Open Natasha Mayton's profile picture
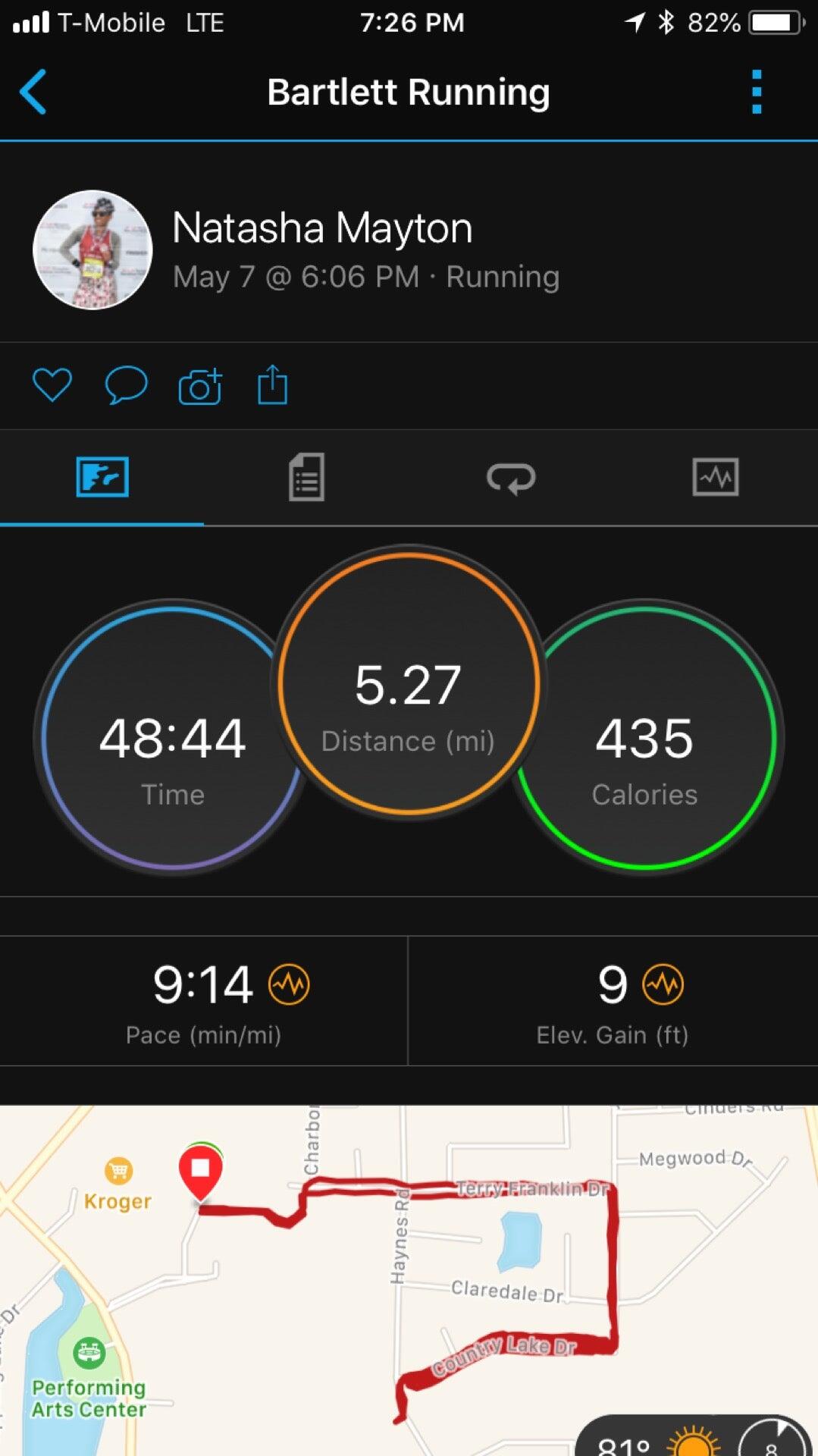Screen dimensions: 818x1456 click(x=92, y=249)
